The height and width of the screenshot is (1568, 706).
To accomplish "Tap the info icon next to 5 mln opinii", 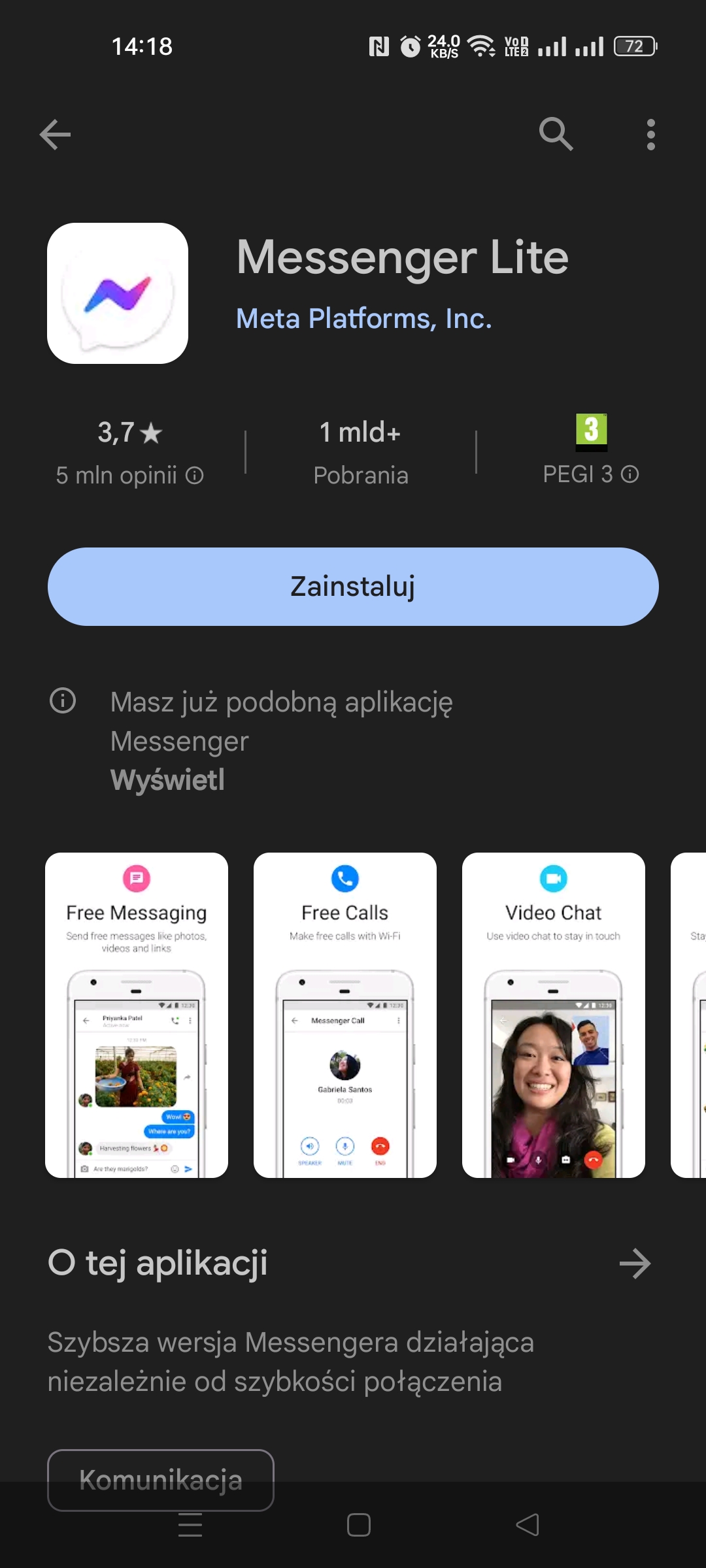I will tap(195, 475).
